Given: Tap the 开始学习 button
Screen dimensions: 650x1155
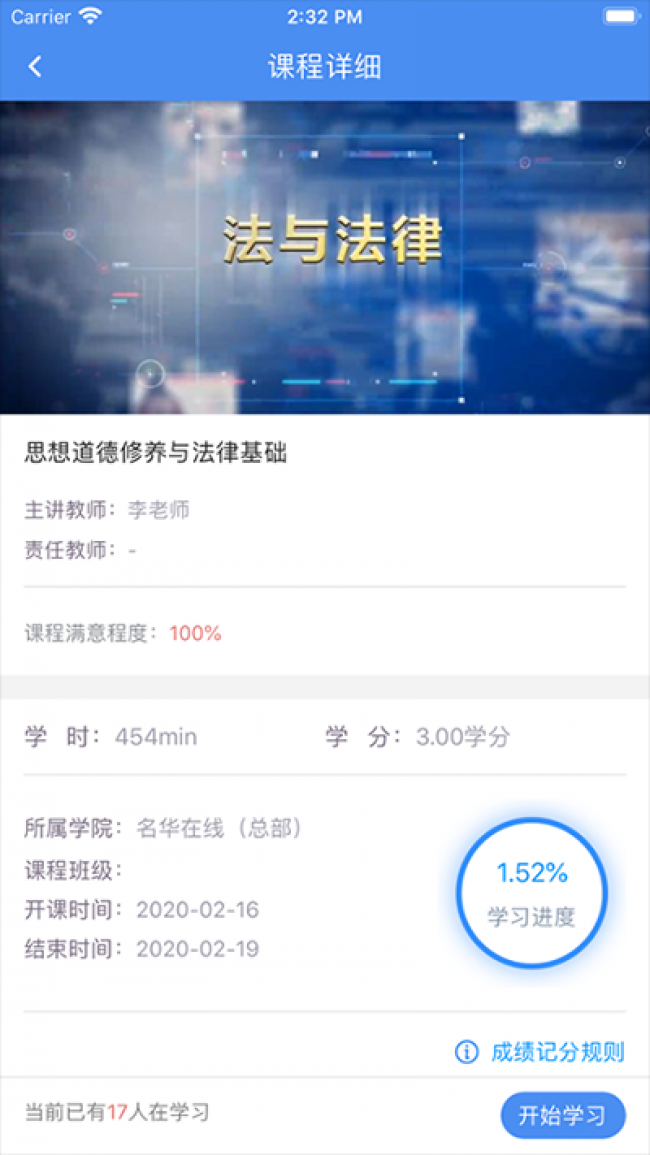Looking at the screenshot, I should [563, 1115].
